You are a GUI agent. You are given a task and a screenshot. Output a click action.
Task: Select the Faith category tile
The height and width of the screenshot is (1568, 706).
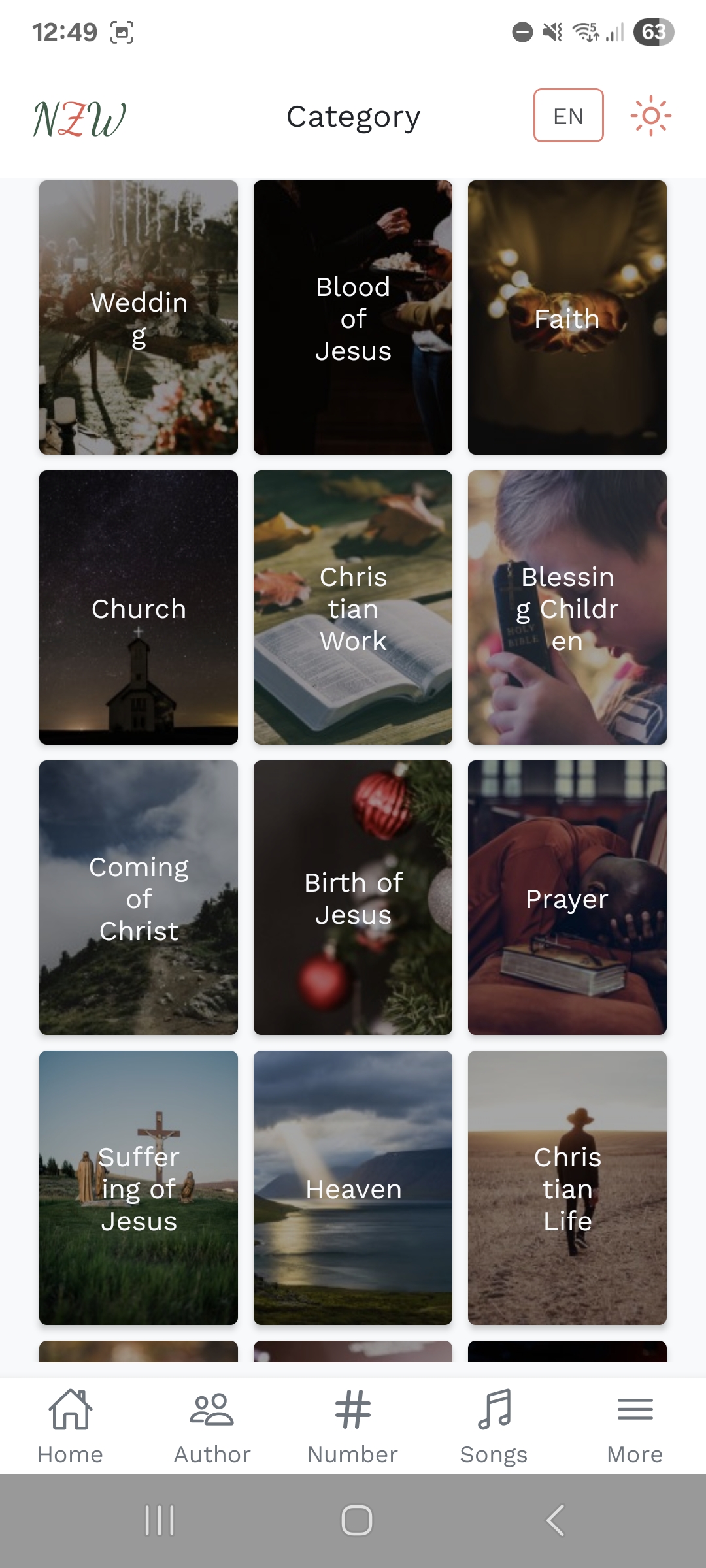click(567, 318)
